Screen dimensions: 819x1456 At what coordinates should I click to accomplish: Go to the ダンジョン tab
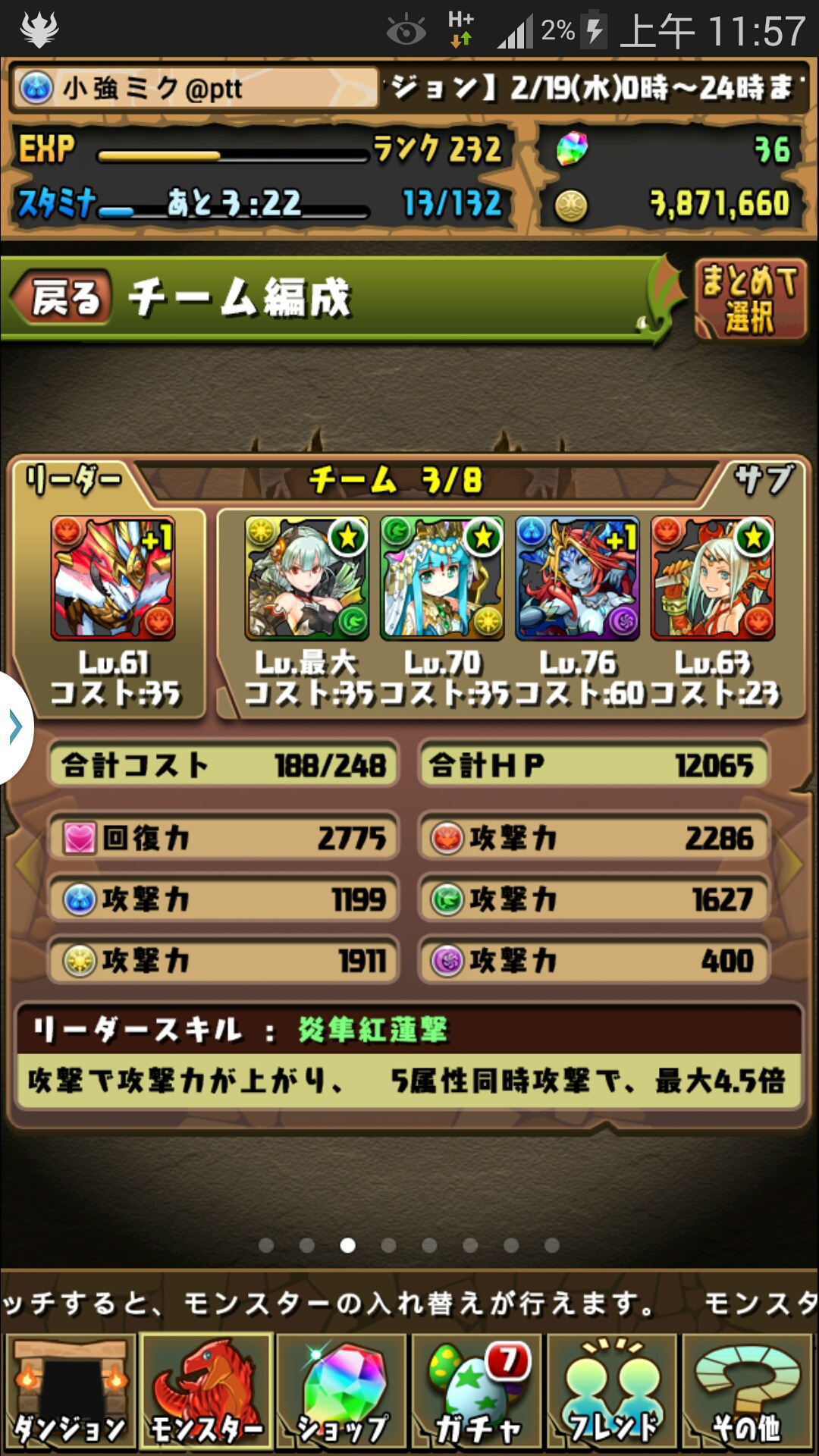click(x=71, y=1391)
